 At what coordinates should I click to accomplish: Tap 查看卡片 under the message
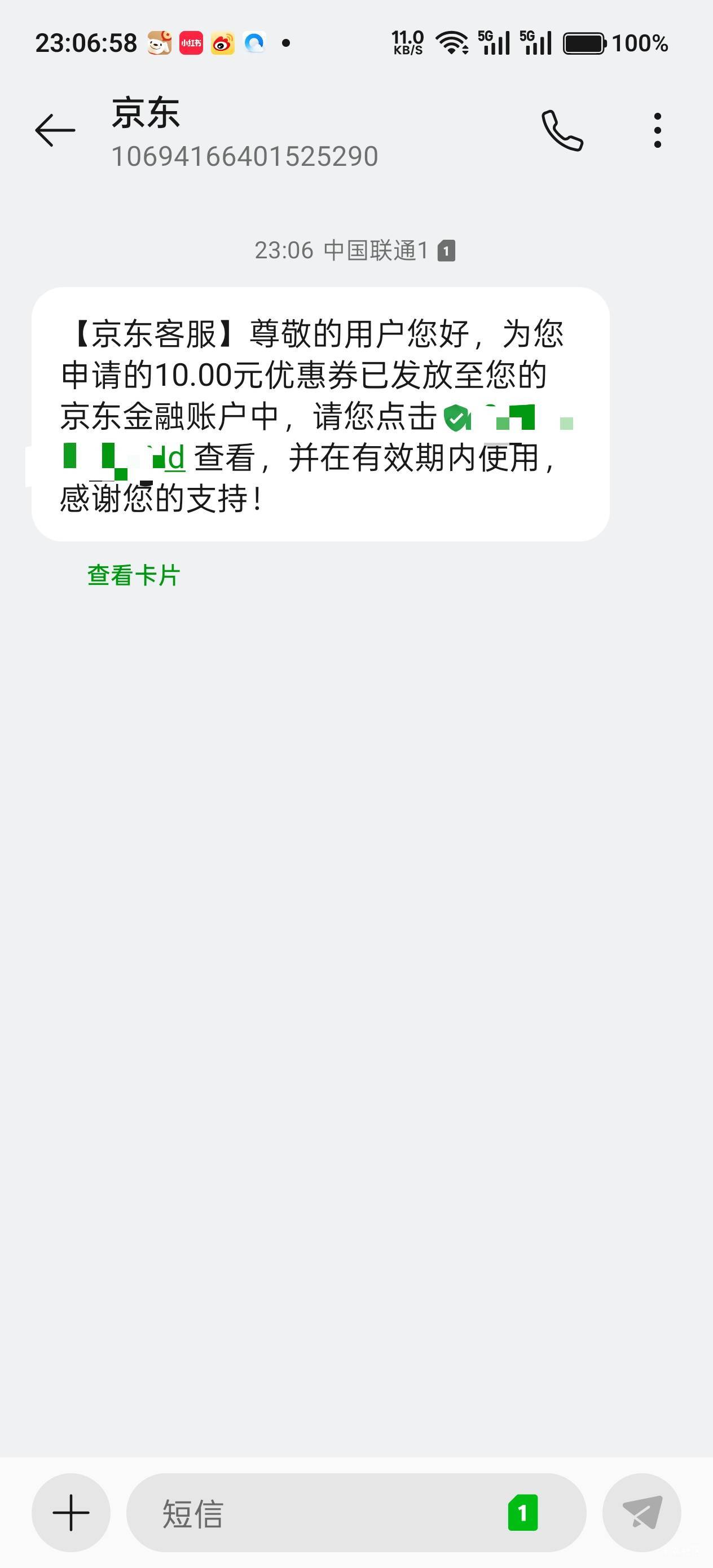[133, 575]
